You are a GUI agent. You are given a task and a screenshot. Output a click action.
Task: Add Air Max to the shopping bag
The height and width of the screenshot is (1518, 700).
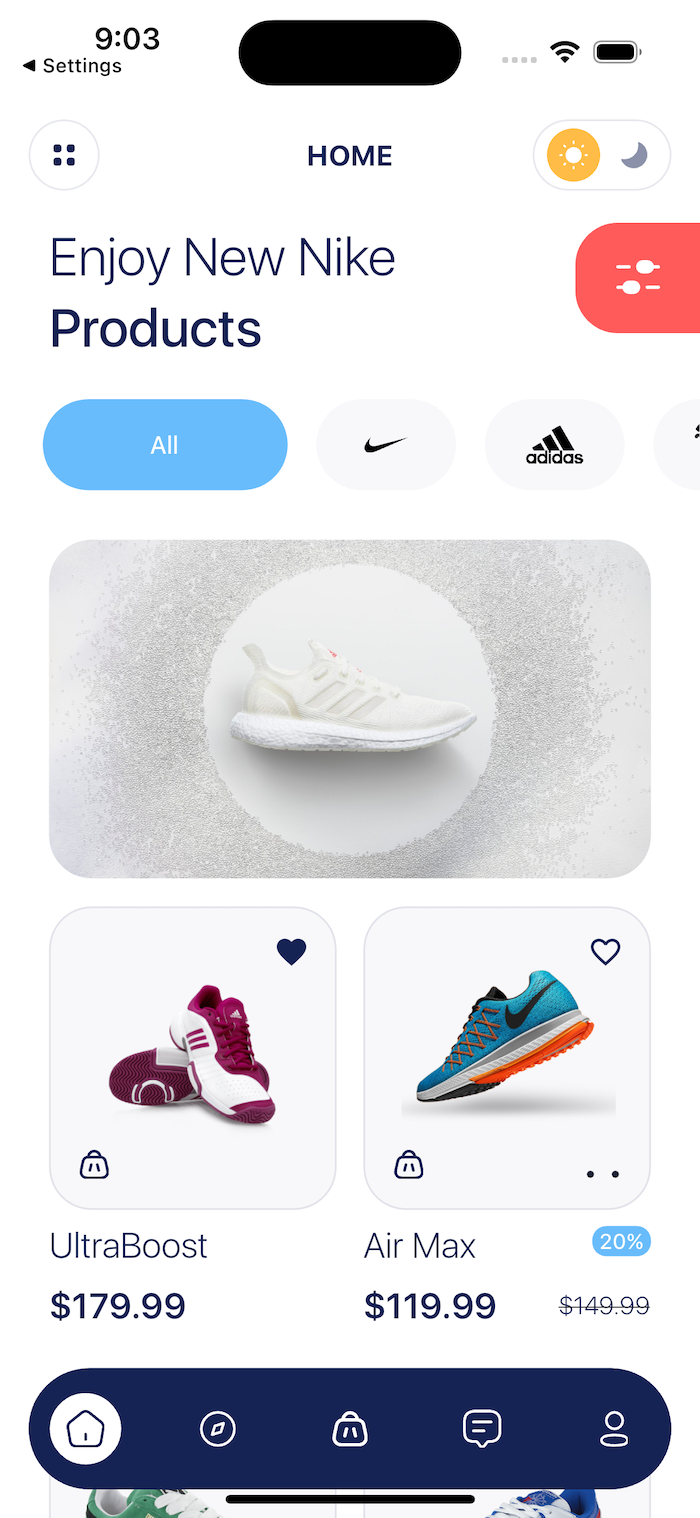click(x=408, y=1164)
